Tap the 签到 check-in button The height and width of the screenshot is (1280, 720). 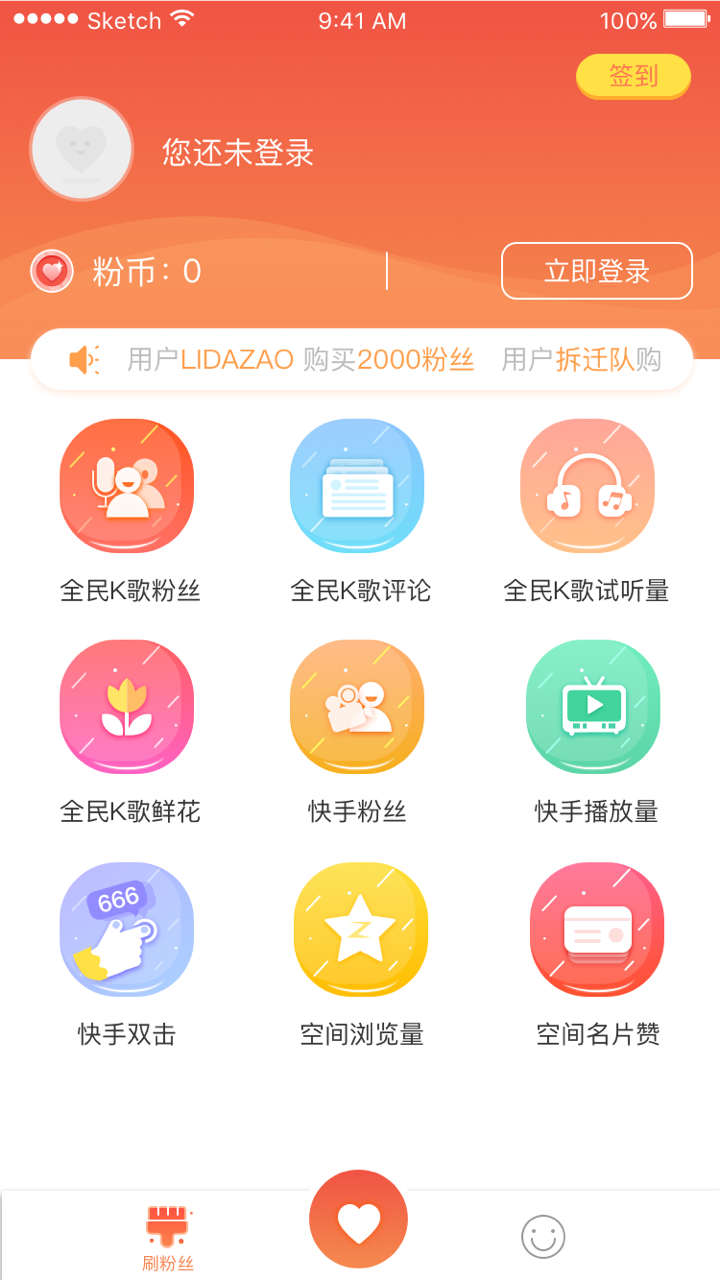(633, 76)
